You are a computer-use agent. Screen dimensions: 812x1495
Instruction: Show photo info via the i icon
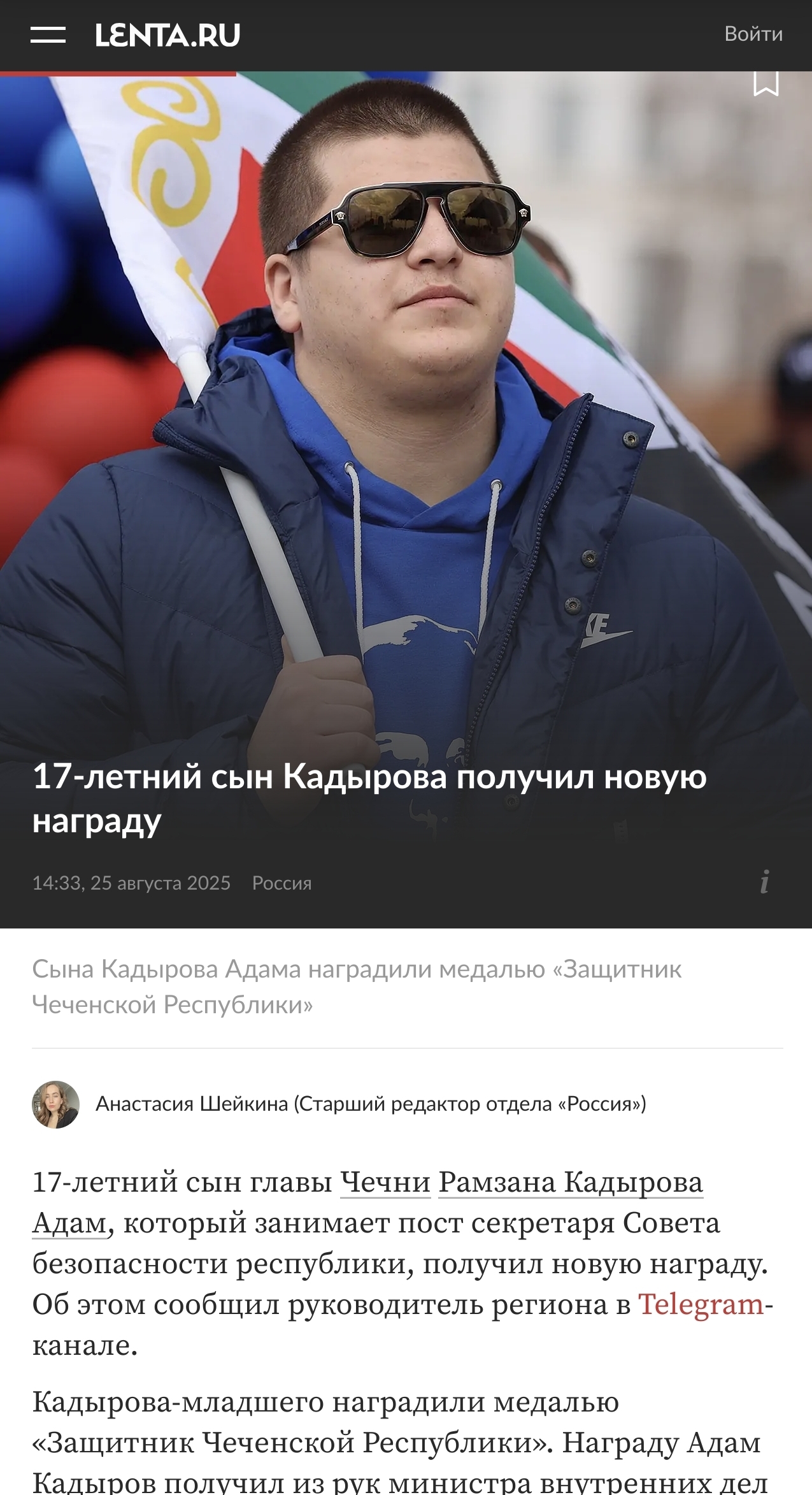764,882
